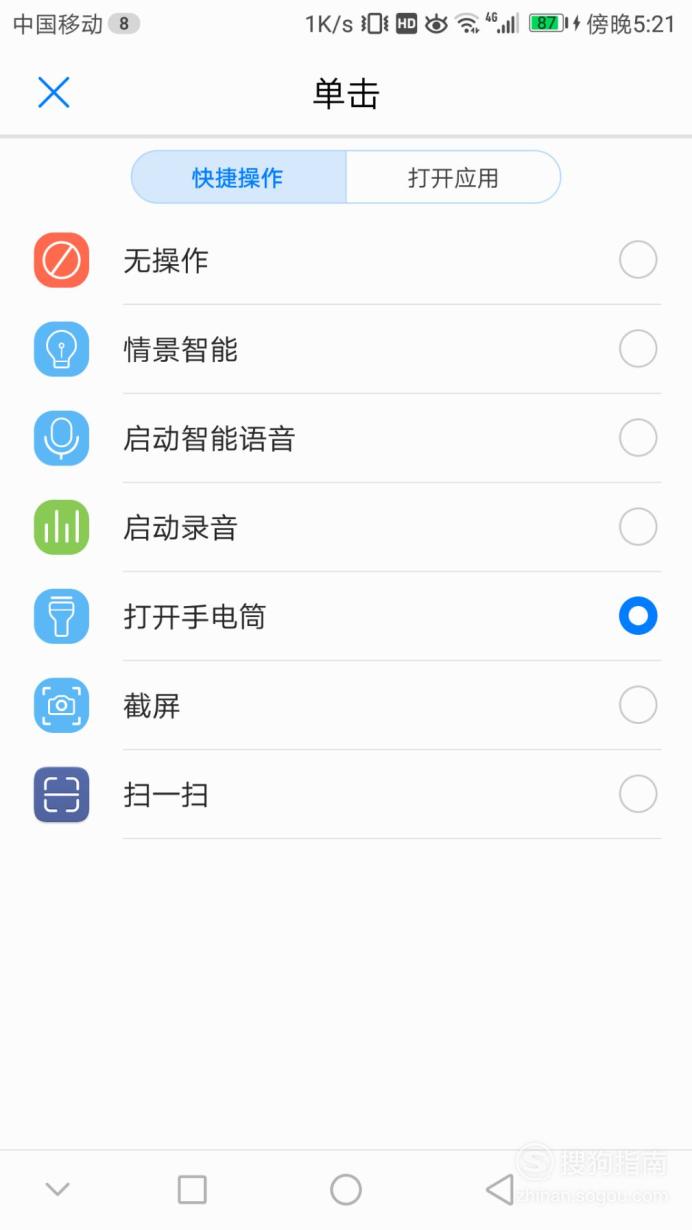Image resolution: width=692 pixels, height=1230 pixels.
Task: Choose 截屏 as the click action
Action: pyautogui.click(x=346, y=705)
